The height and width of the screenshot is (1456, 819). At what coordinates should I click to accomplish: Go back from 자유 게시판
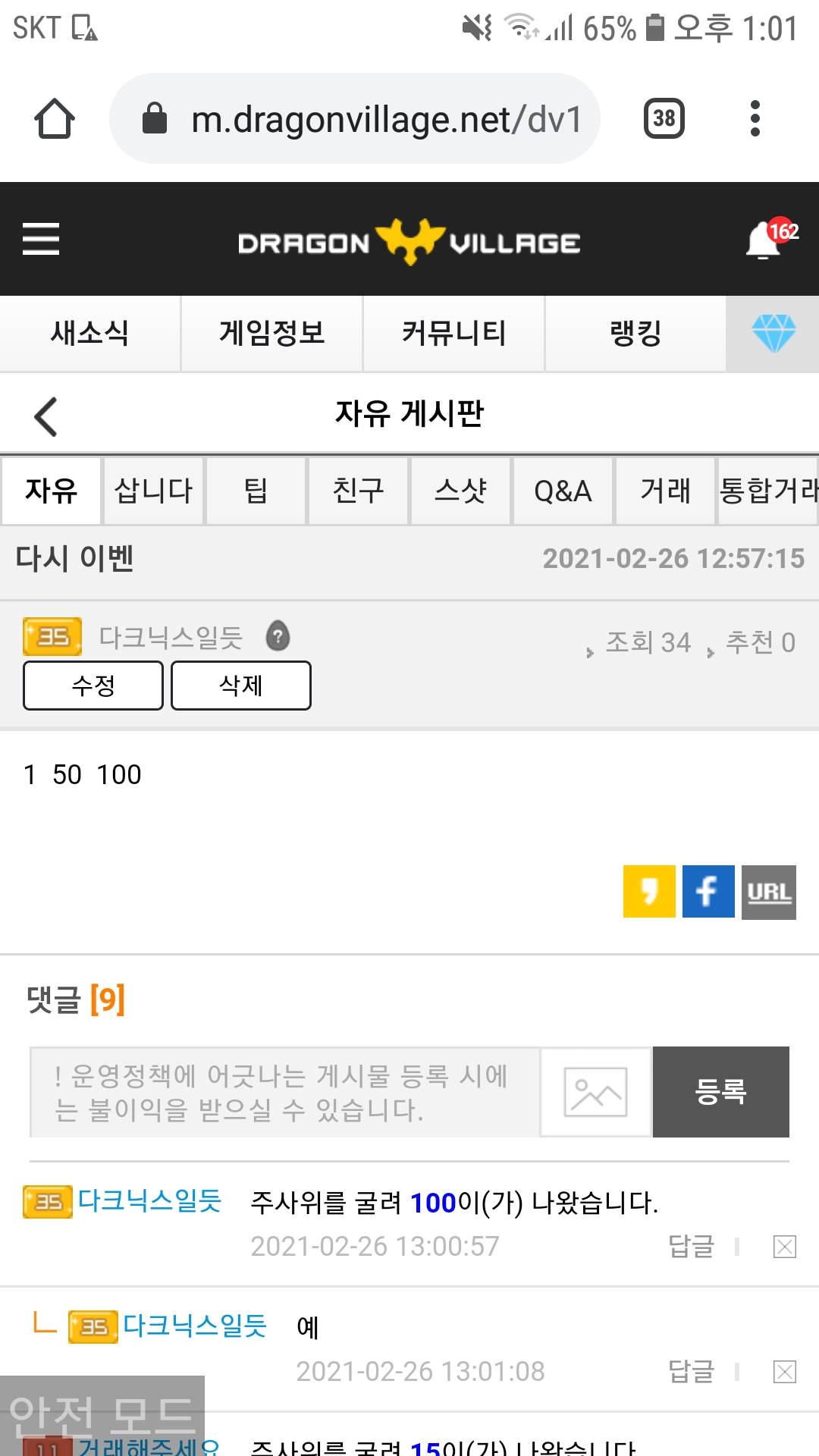coord(46,416)
